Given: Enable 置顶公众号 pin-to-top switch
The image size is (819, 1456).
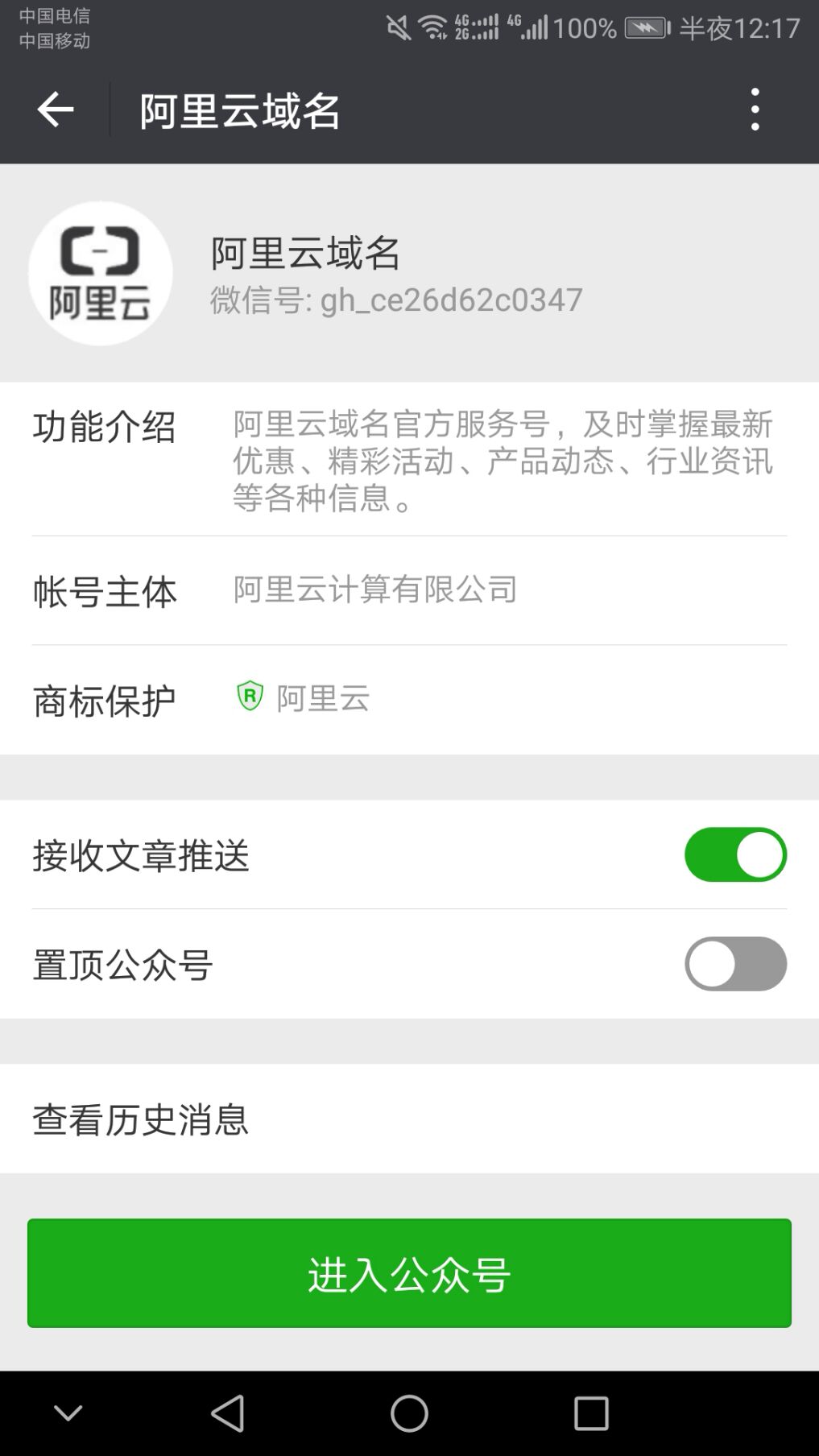Looking at the screenshot, I should (734, 963).
